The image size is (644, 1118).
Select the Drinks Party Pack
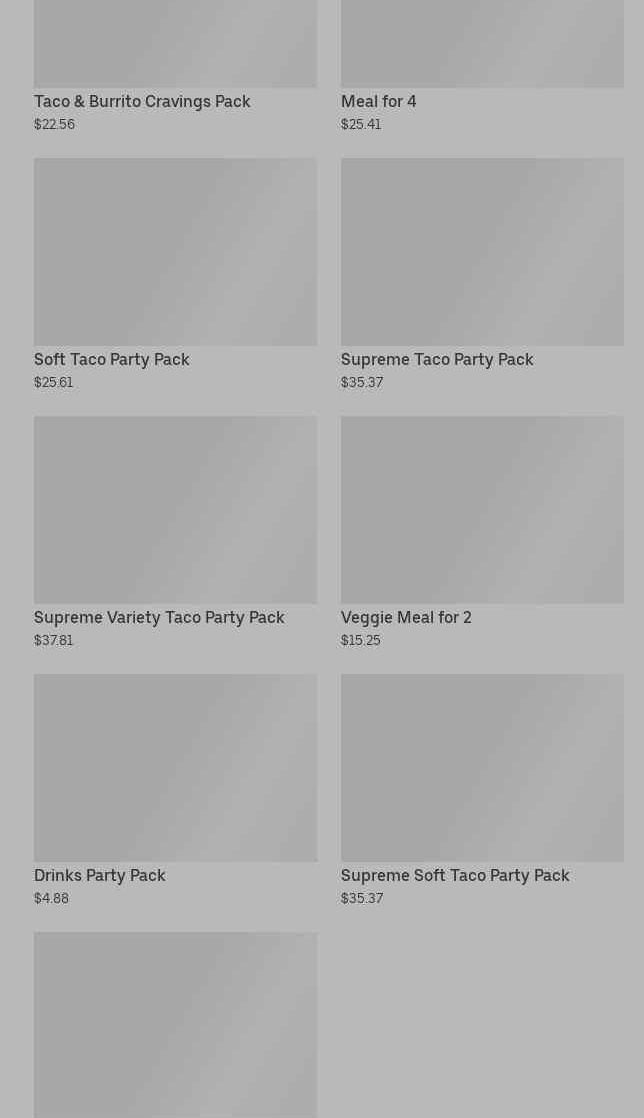pos(175,768)
